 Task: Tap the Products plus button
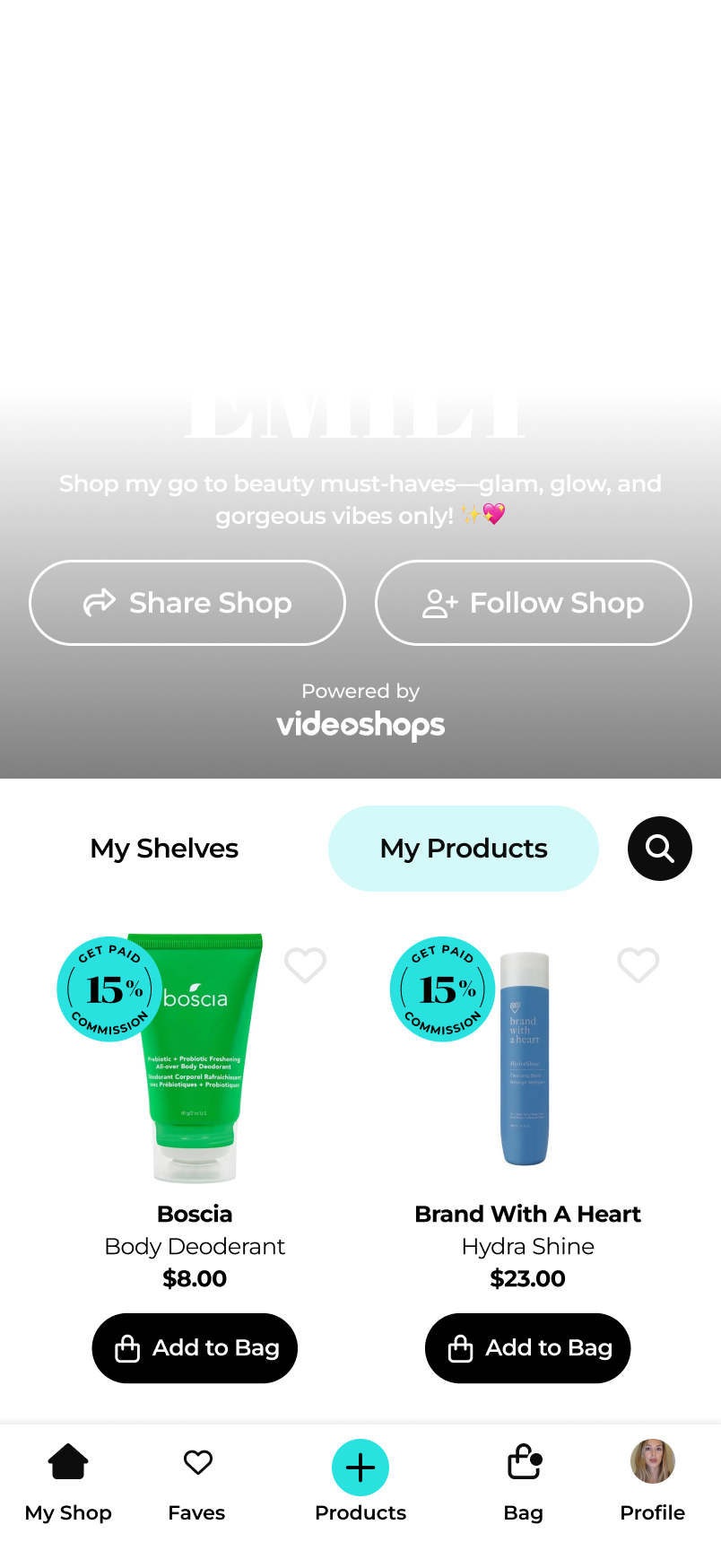(360, 1468)
